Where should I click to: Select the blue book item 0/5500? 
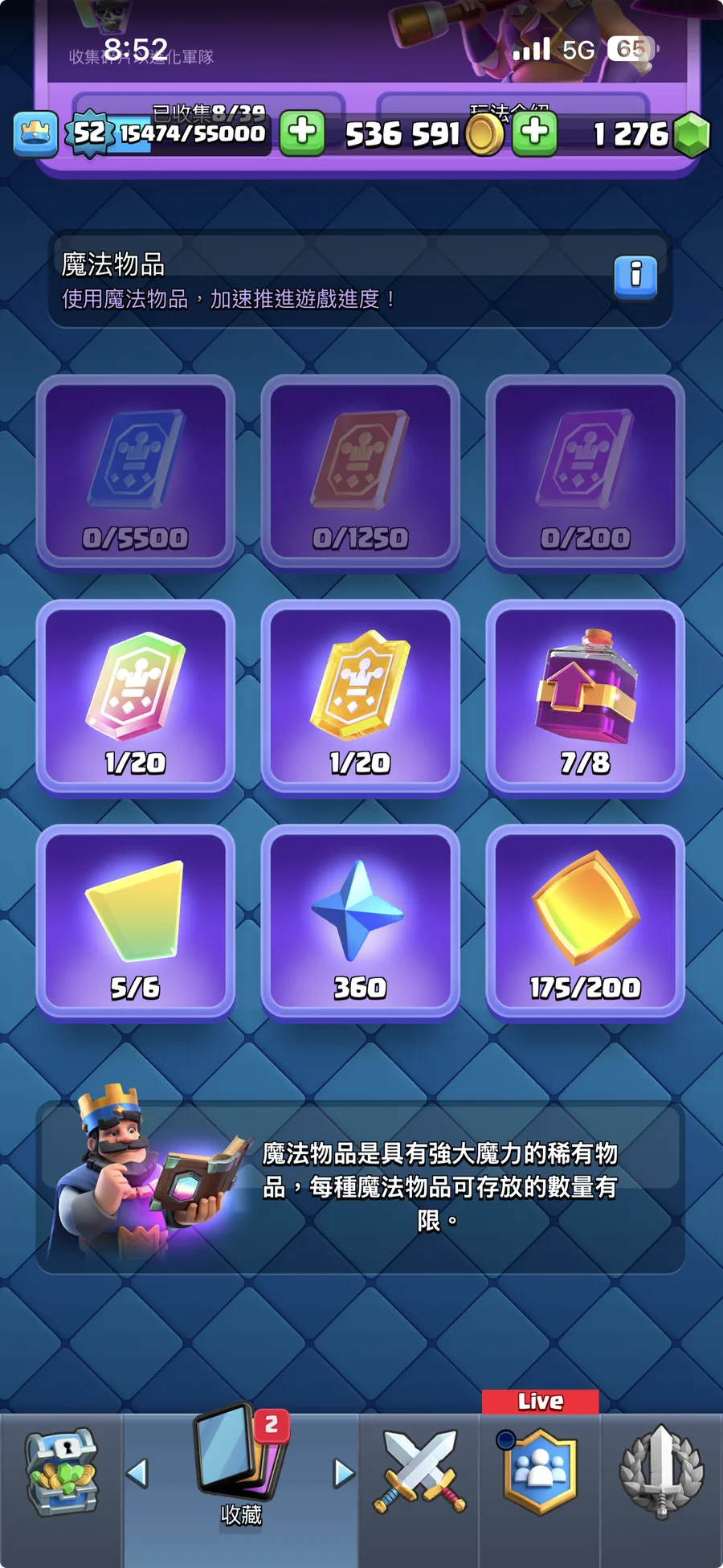pos(135,472)
